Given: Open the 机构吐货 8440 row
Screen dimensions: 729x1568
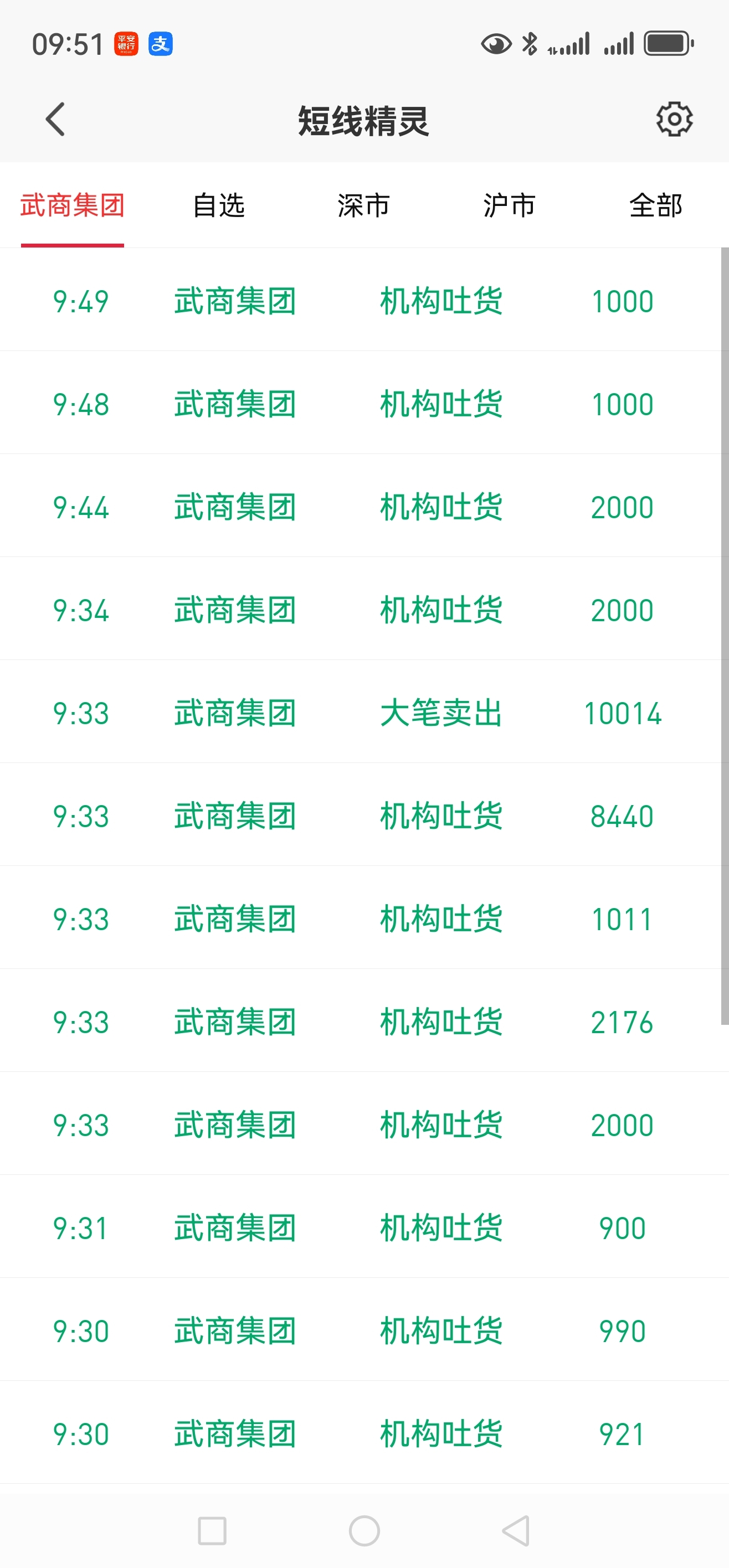Looking at the screenshot, I should [x=361, y=814].
